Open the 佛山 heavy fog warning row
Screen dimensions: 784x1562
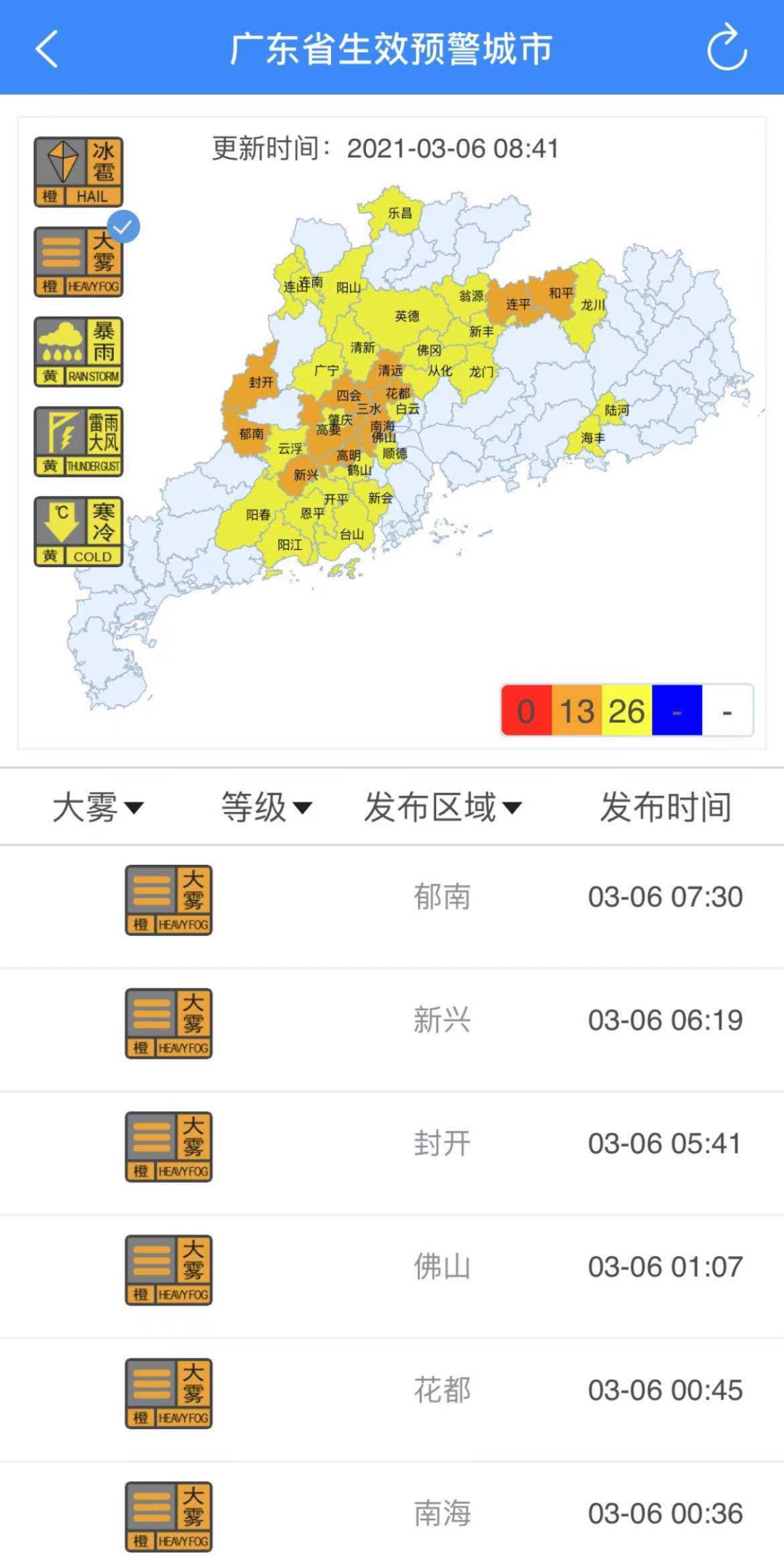coord(392,1277)
